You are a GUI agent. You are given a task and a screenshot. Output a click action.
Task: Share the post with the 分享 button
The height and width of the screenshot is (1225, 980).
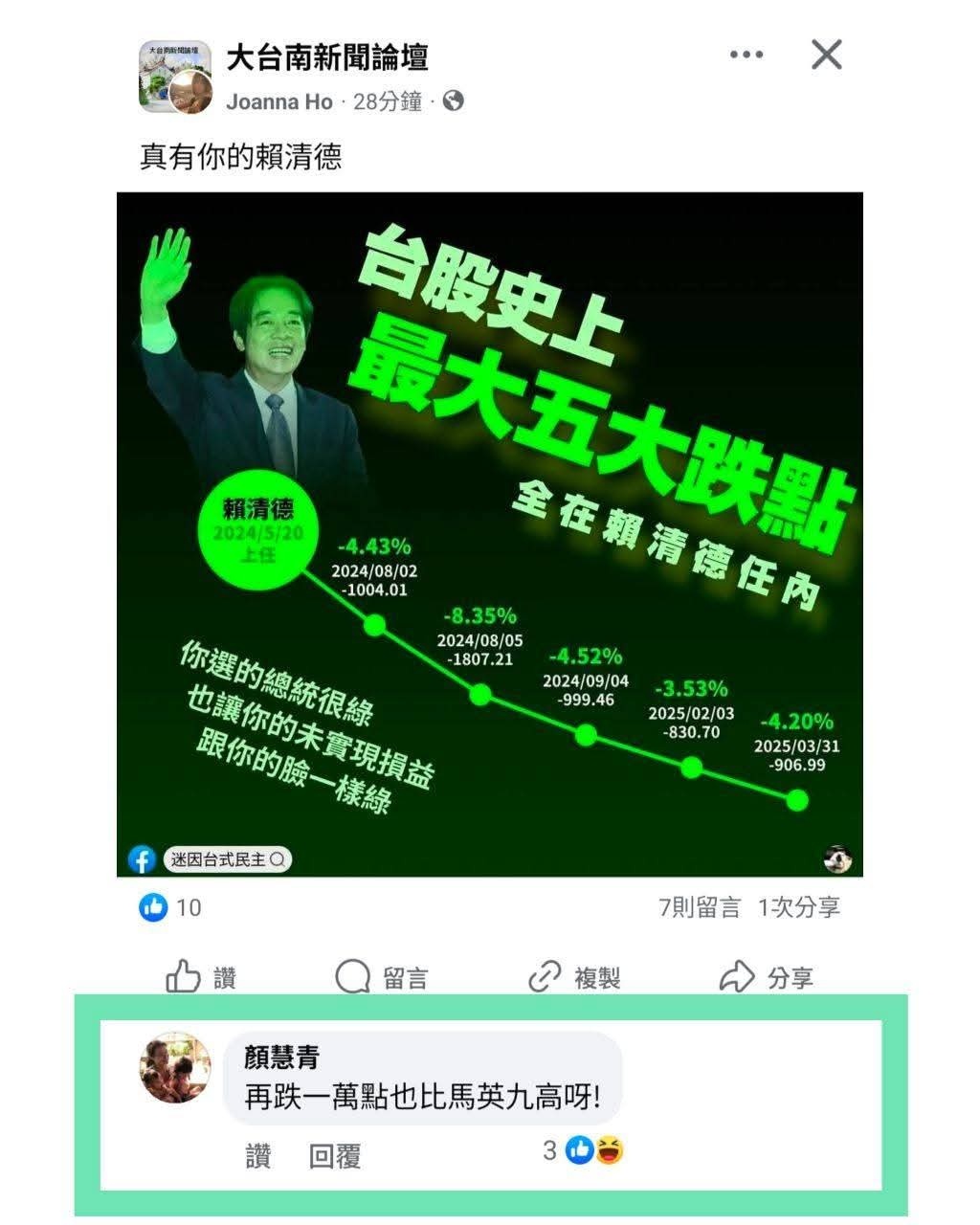point(766,977)
